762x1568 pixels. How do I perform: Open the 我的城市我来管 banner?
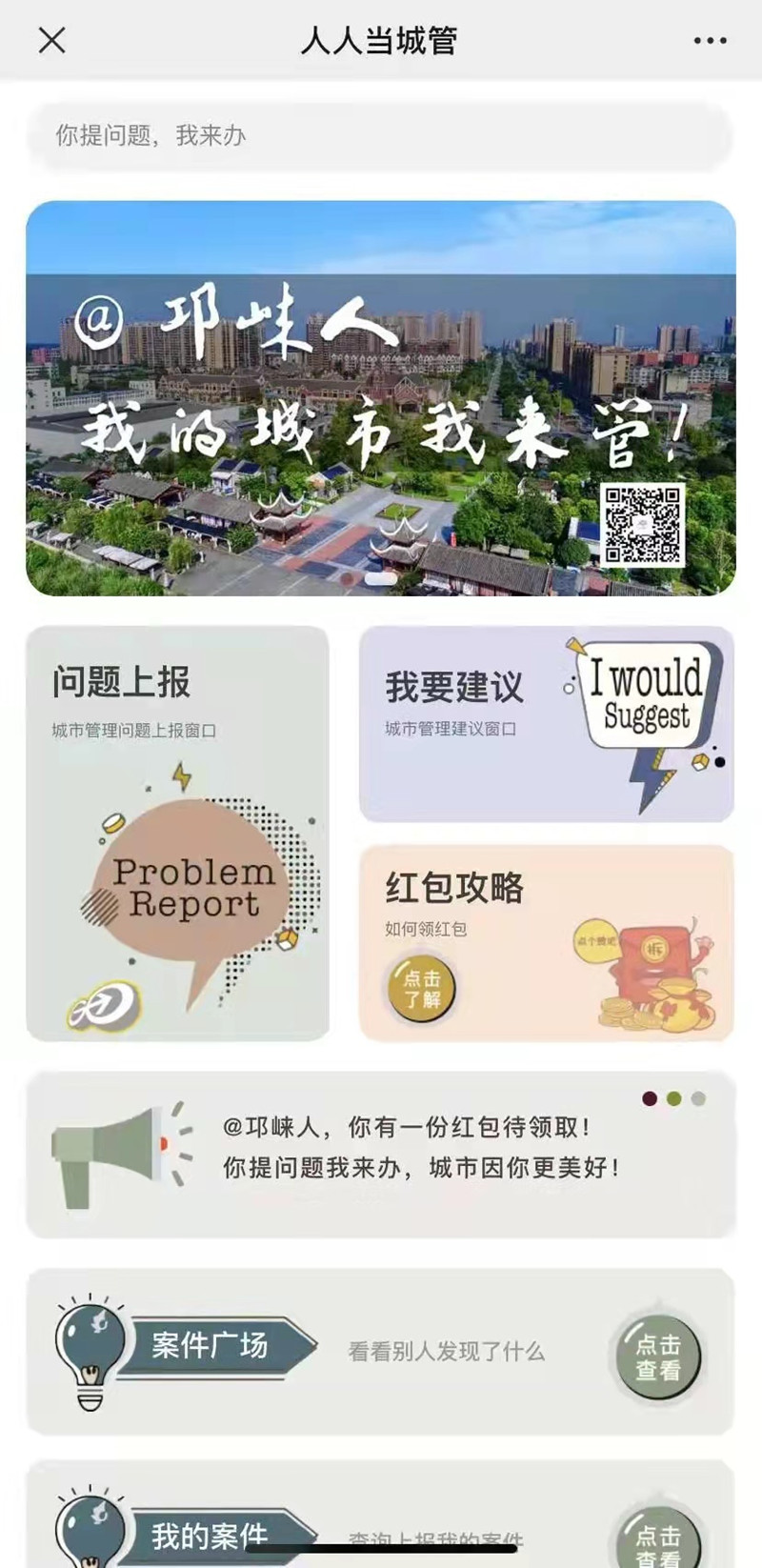pos(381,398)
